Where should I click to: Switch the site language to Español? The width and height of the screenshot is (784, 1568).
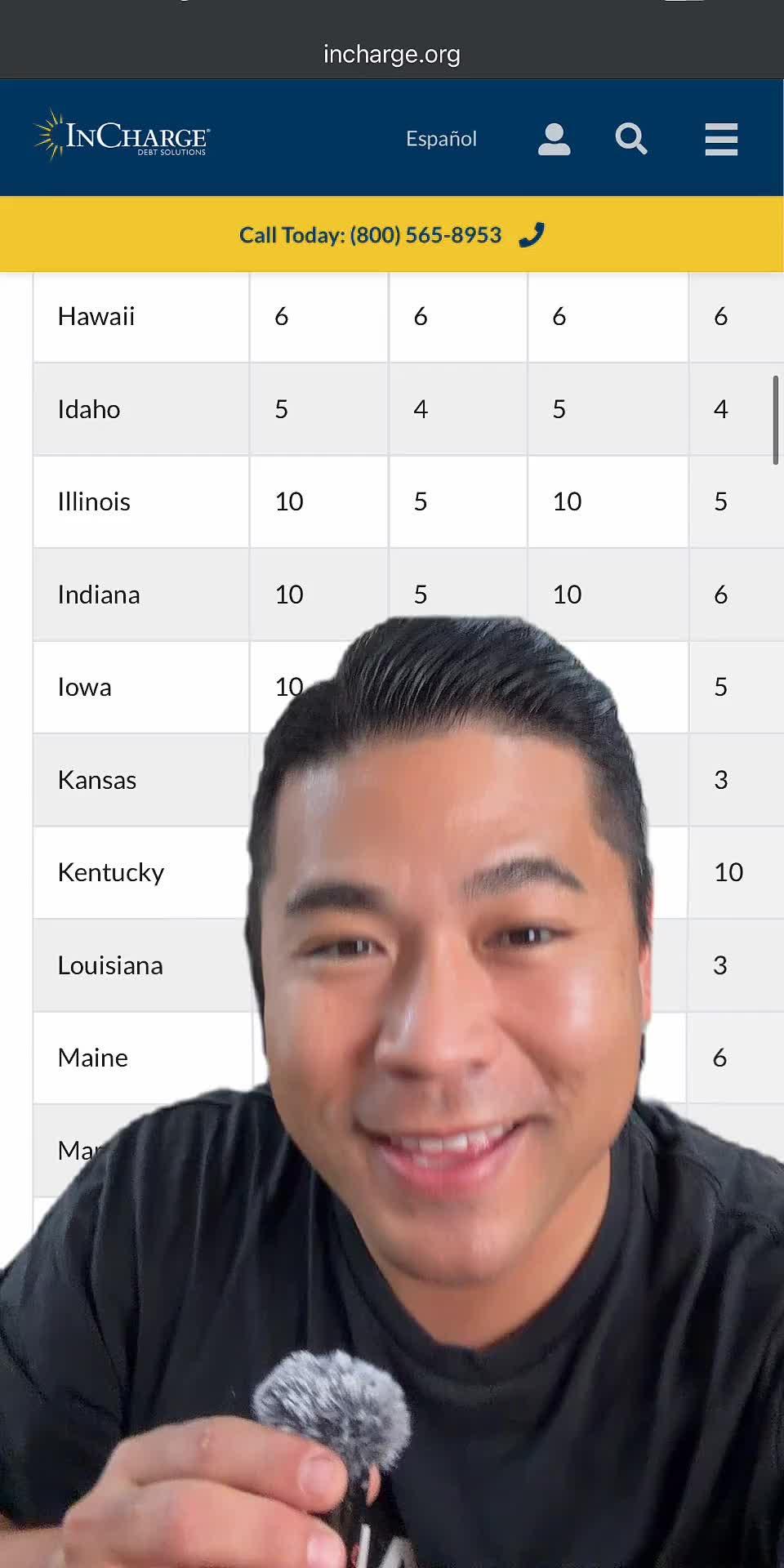tap(441, 139)
